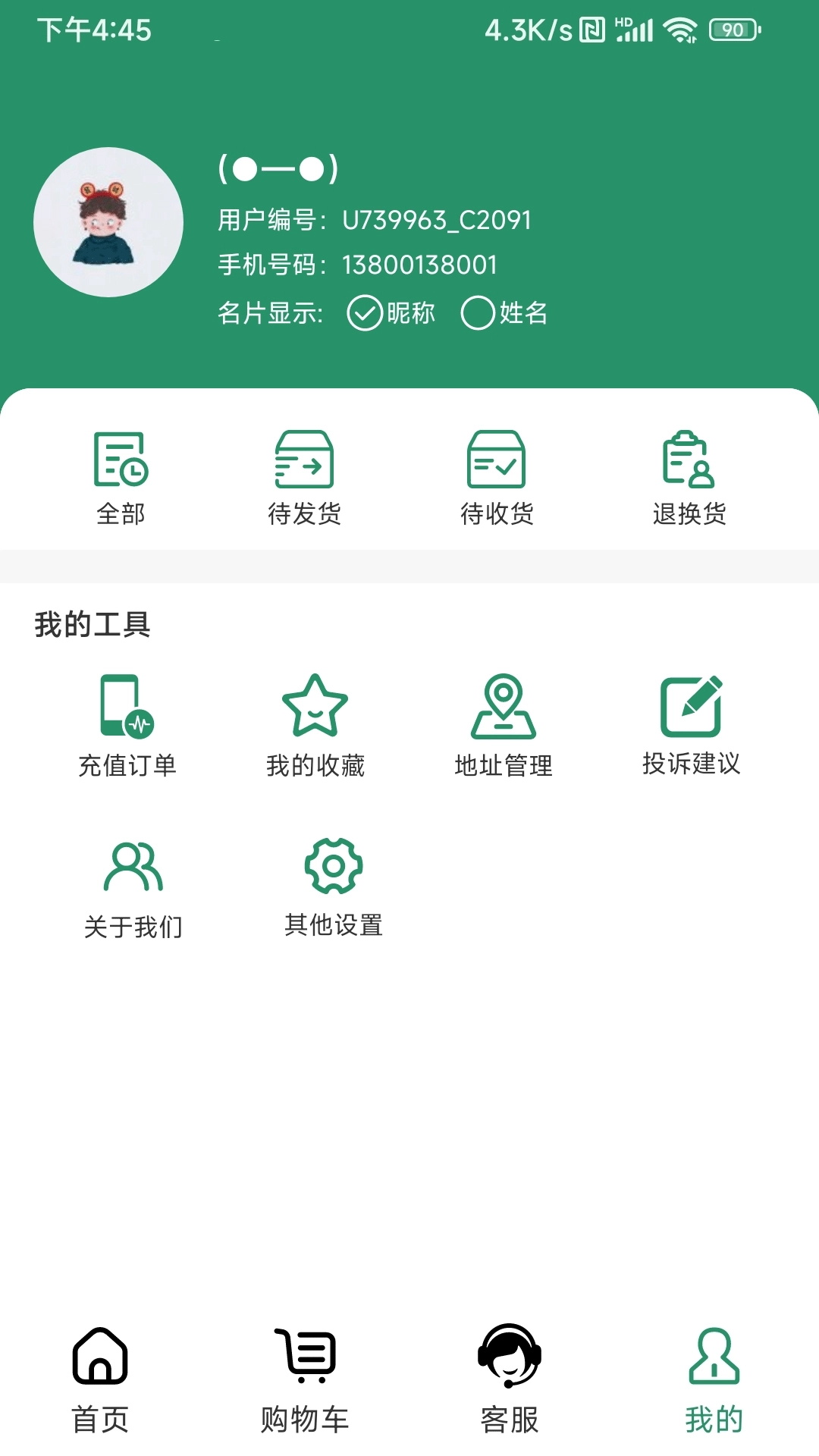
Task: Open the 待收货 pending receipt icon
Action: [497, 466]
